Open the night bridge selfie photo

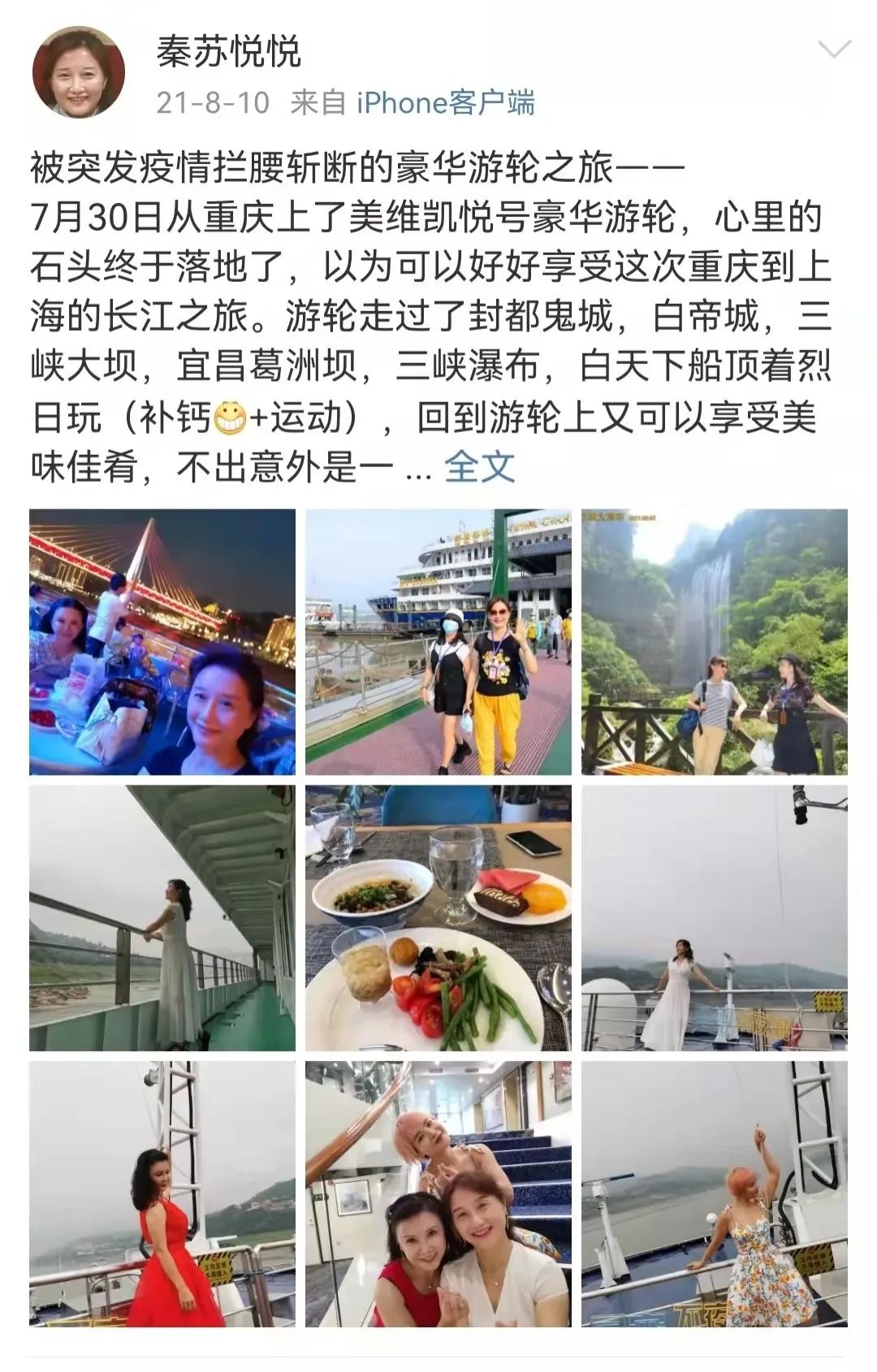pos(162,642)
